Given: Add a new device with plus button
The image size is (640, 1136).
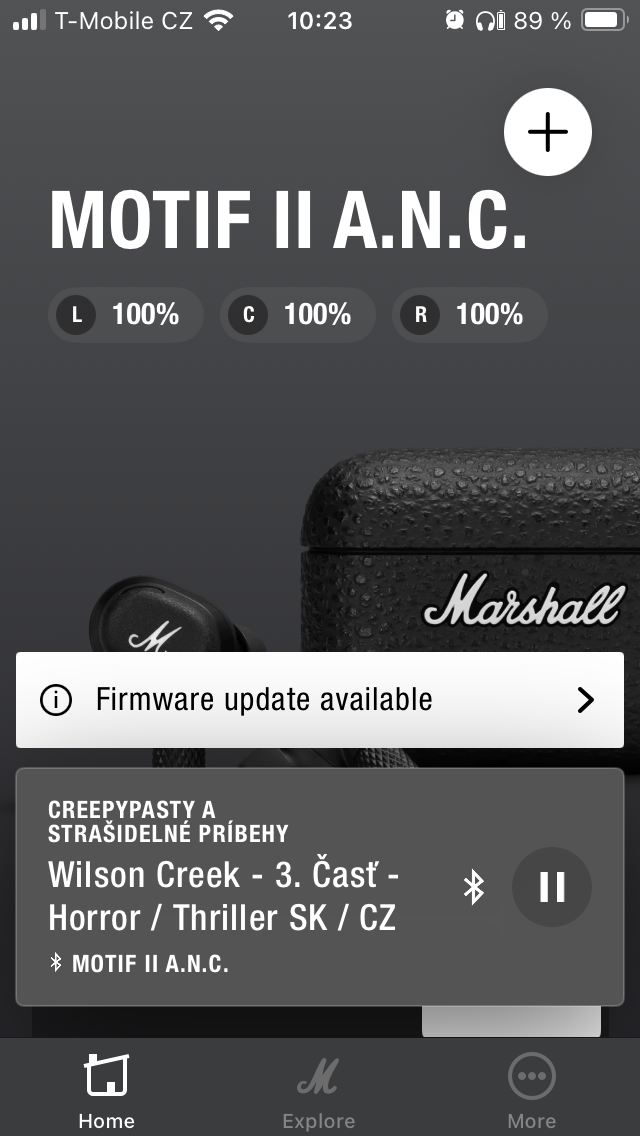Looking at the screenshot, I should (x=547, y=132).
